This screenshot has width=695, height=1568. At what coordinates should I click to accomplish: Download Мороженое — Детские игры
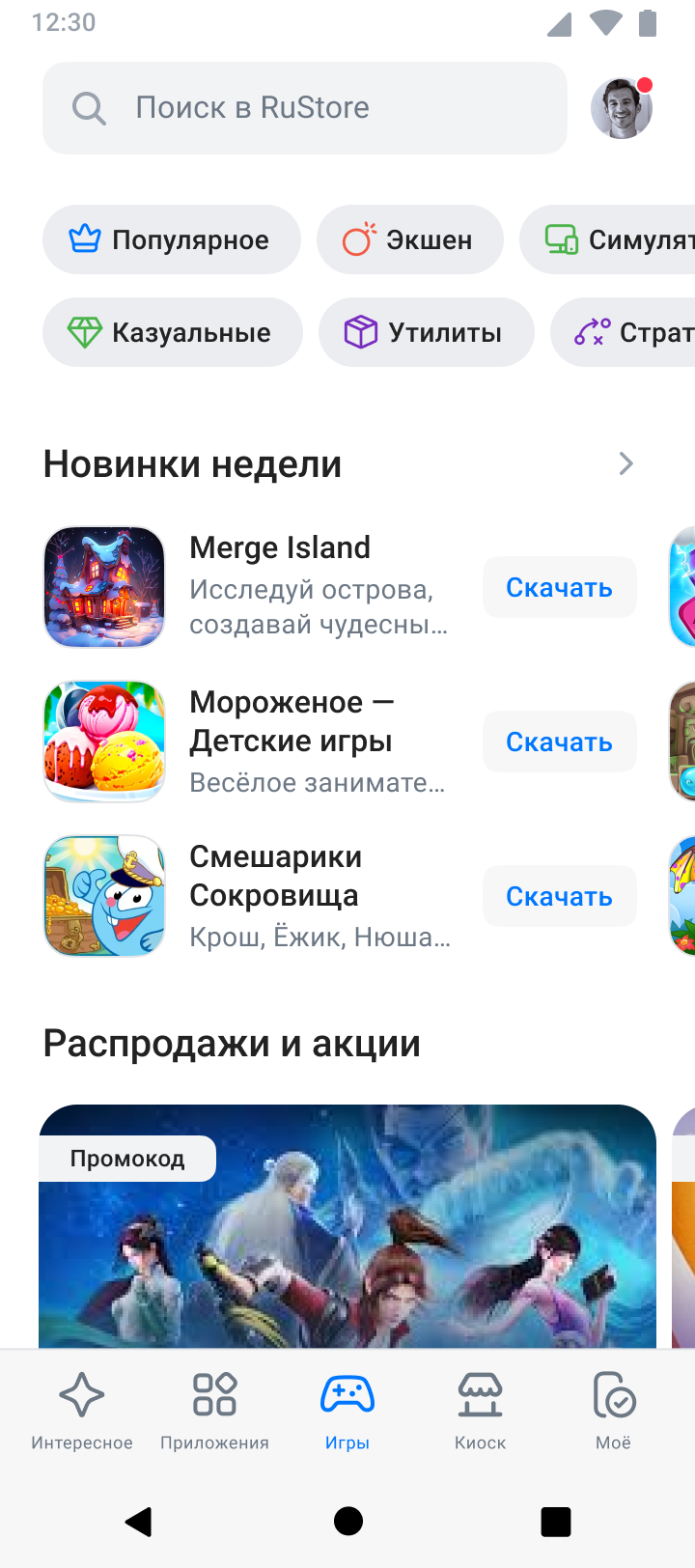click(559, 742)
